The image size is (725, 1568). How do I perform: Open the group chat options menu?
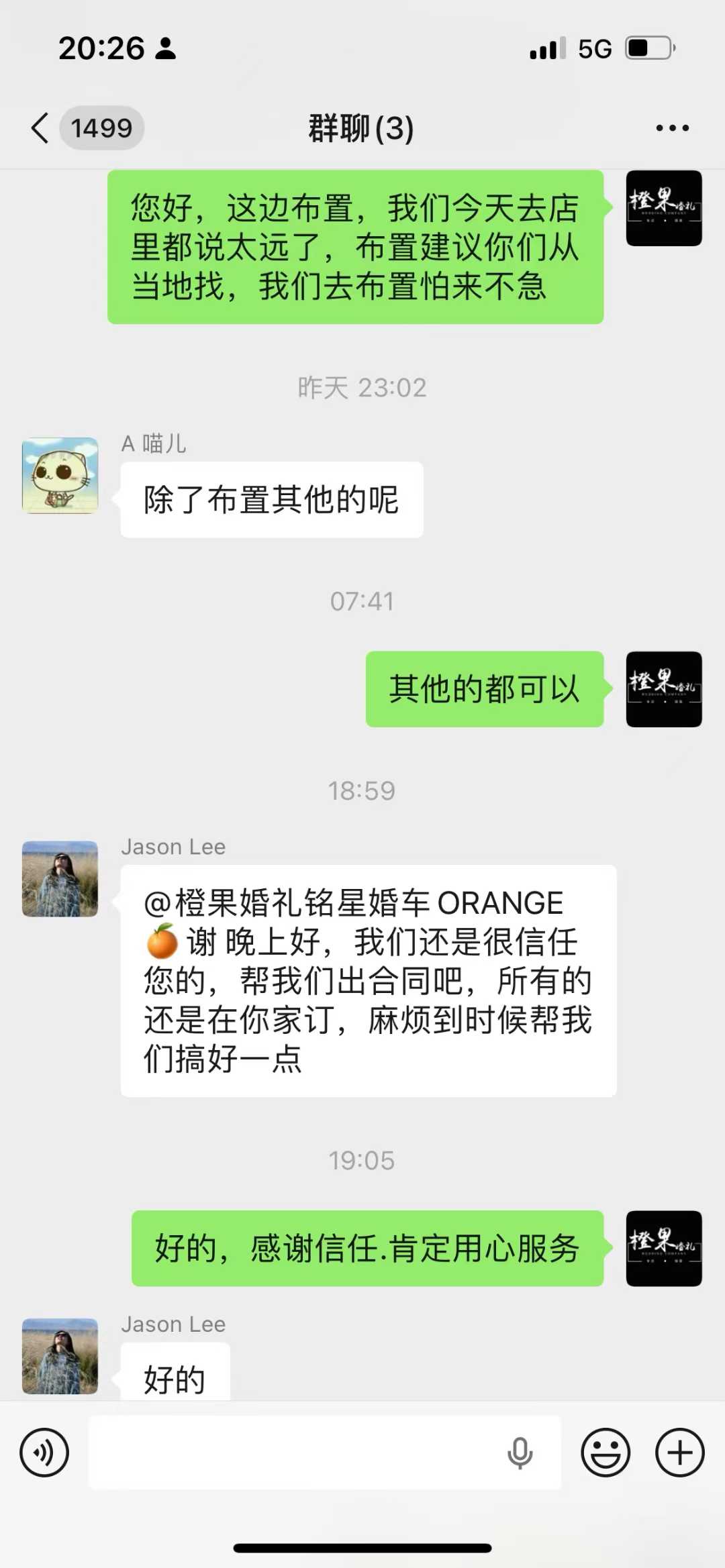point(672,127)
